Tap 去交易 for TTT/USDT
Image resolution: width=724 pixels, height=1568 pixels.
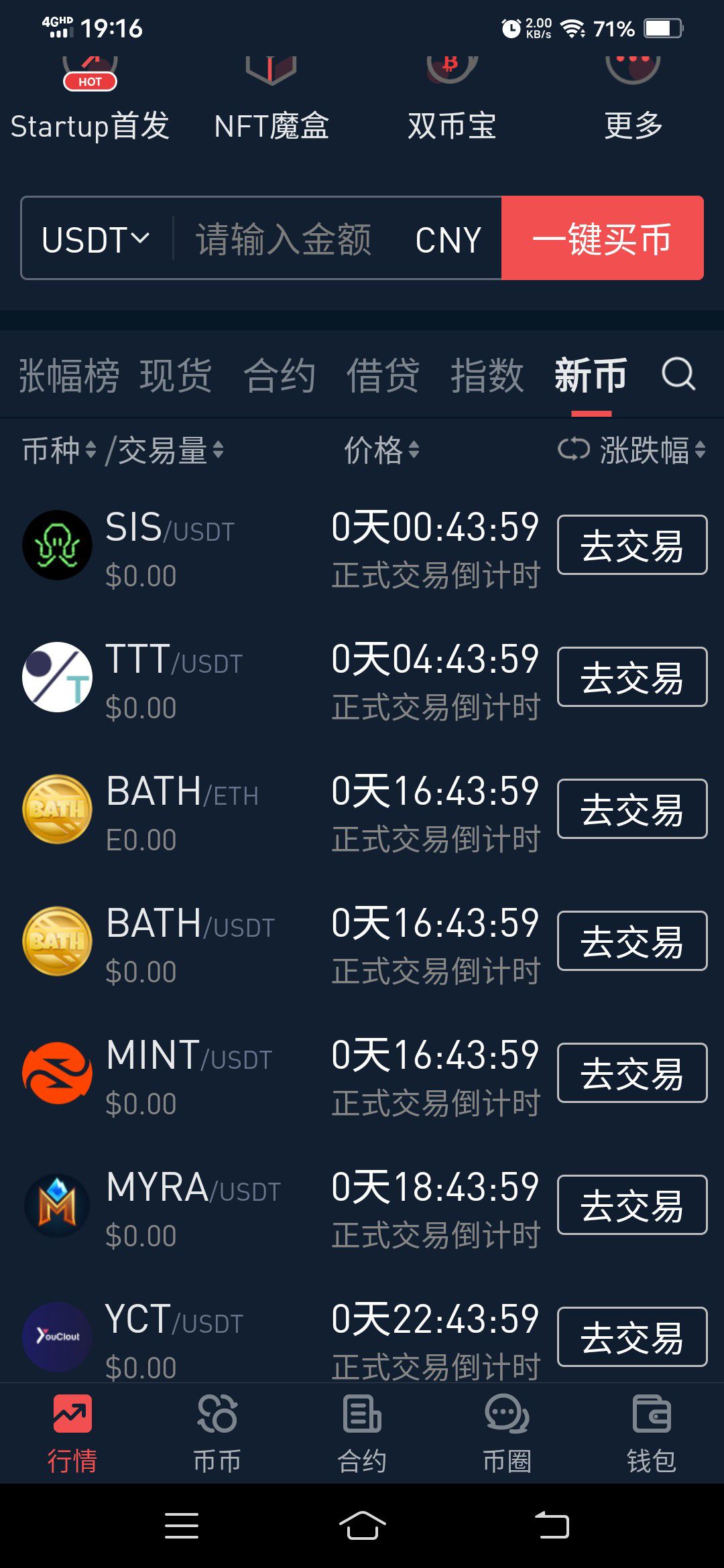(632, 677)
